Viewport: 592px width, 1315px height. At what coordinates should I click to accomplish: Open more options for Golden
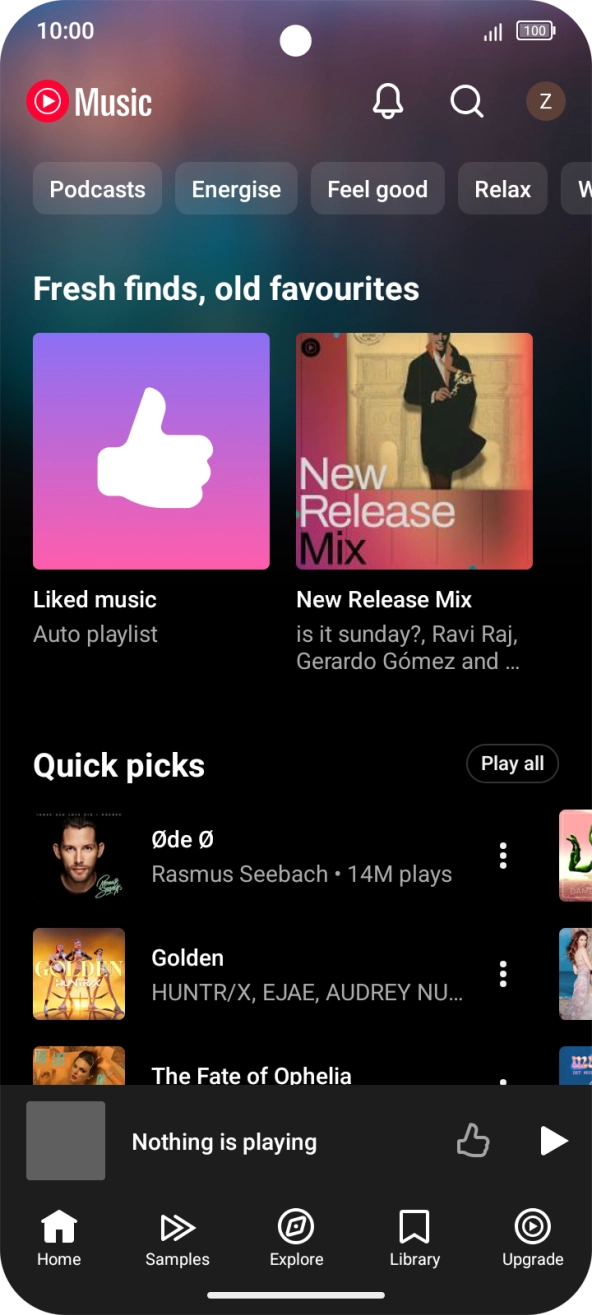pos(503,974)
